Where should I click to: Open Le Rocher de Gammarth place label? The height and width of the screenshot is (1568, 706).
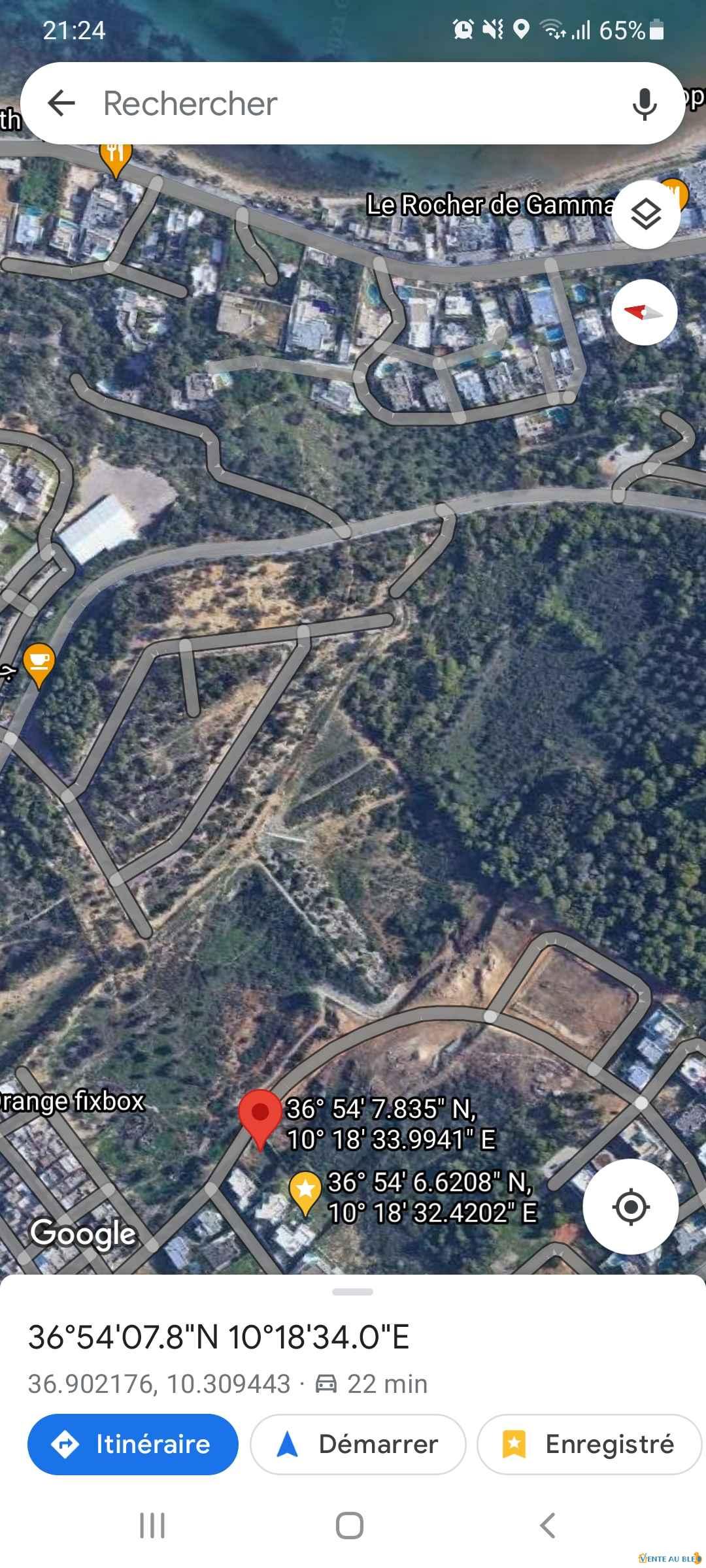point(490,205)
